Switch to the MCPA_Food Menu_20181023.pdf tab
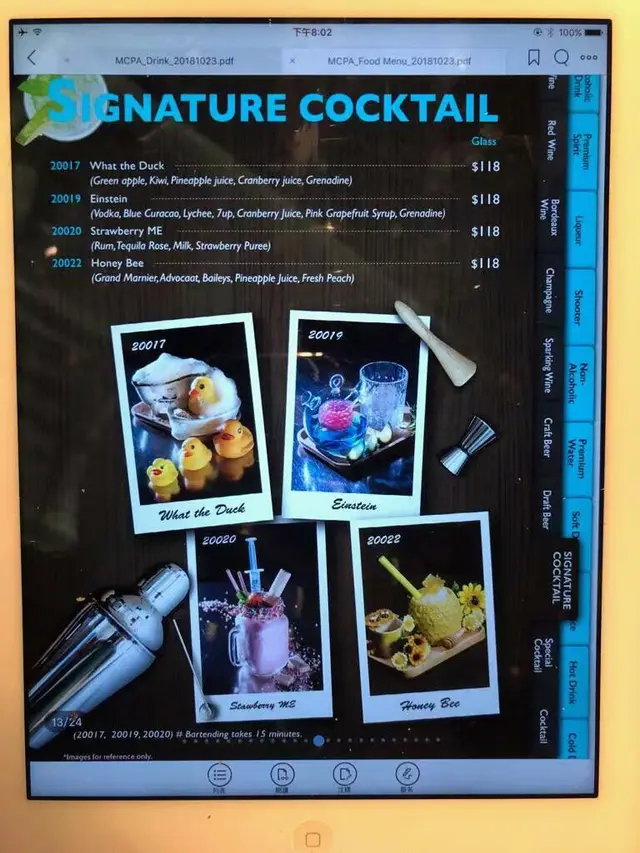The height and width of the screenshot is (853, 640). (x=400, y=61)
